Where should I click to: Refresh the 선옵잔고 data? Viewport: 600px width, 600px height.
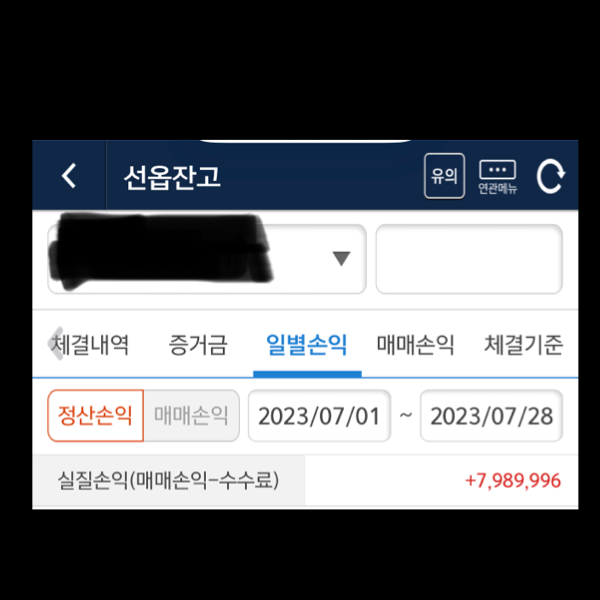click(x=550, y=178)
